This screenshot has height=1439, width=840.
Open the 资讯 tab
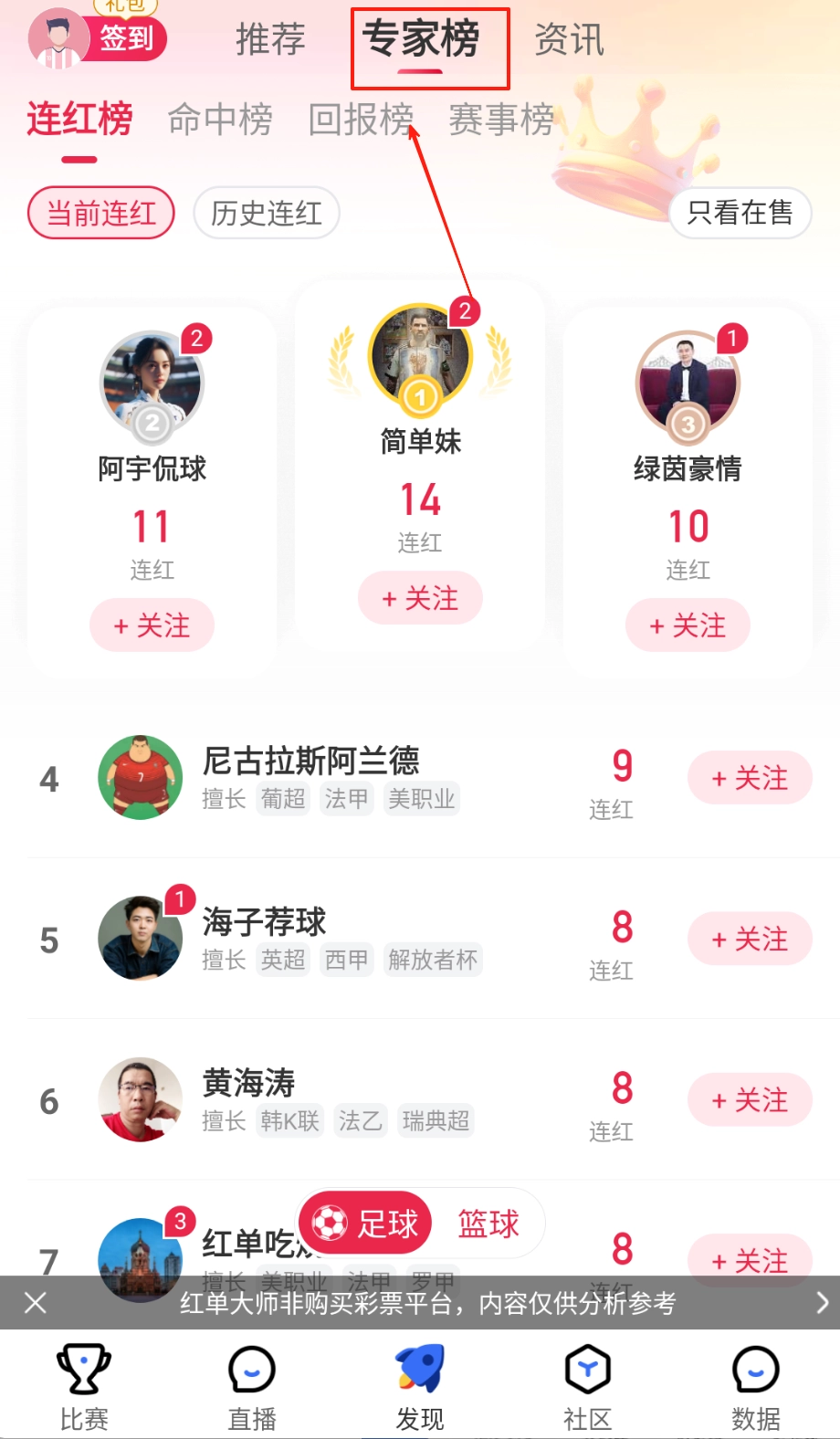pyautogui.click(x=569, y=39)
